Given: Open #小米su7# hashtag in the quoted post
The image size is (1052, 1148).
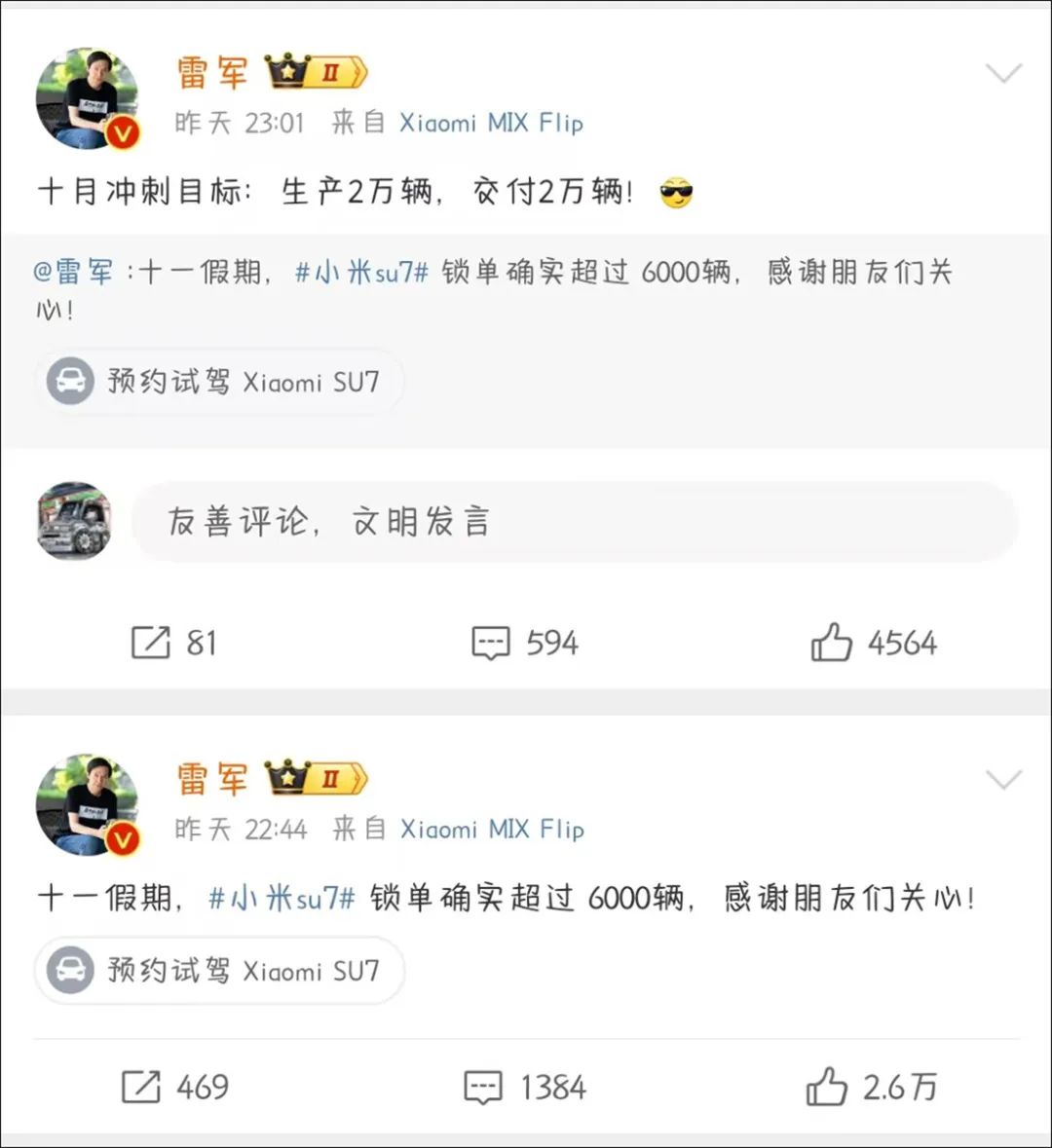Looking at the screenshot, I should (361, 272).
